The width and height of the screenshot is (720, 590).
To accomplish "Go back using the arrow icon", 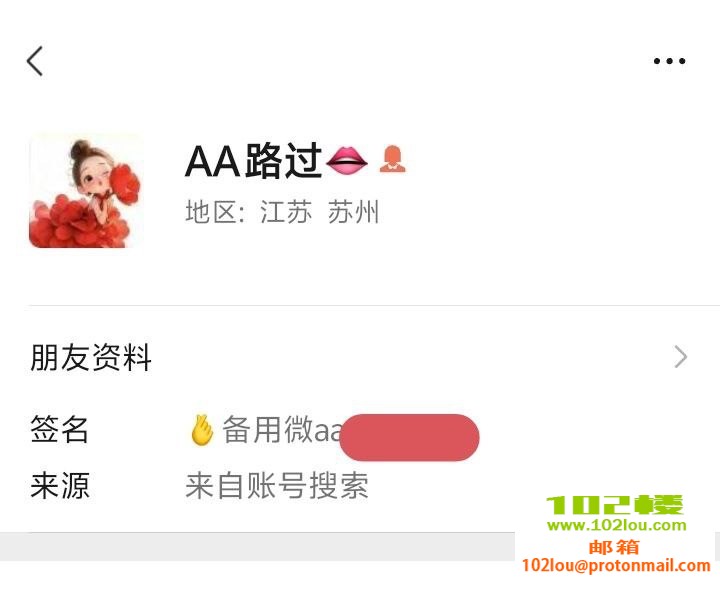I will [x=35, y=61].
